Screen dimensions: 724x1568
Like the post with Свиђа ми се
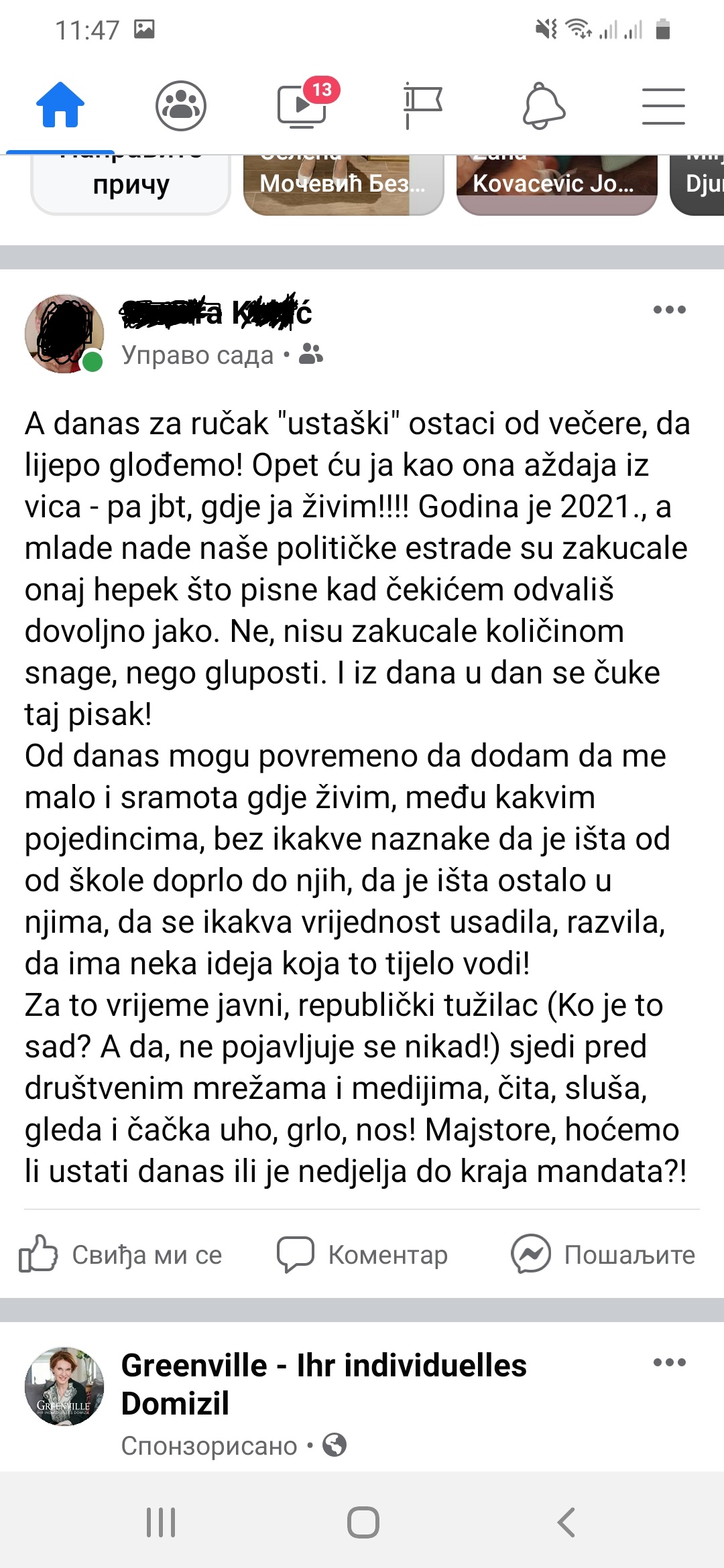coord(121,1254)
